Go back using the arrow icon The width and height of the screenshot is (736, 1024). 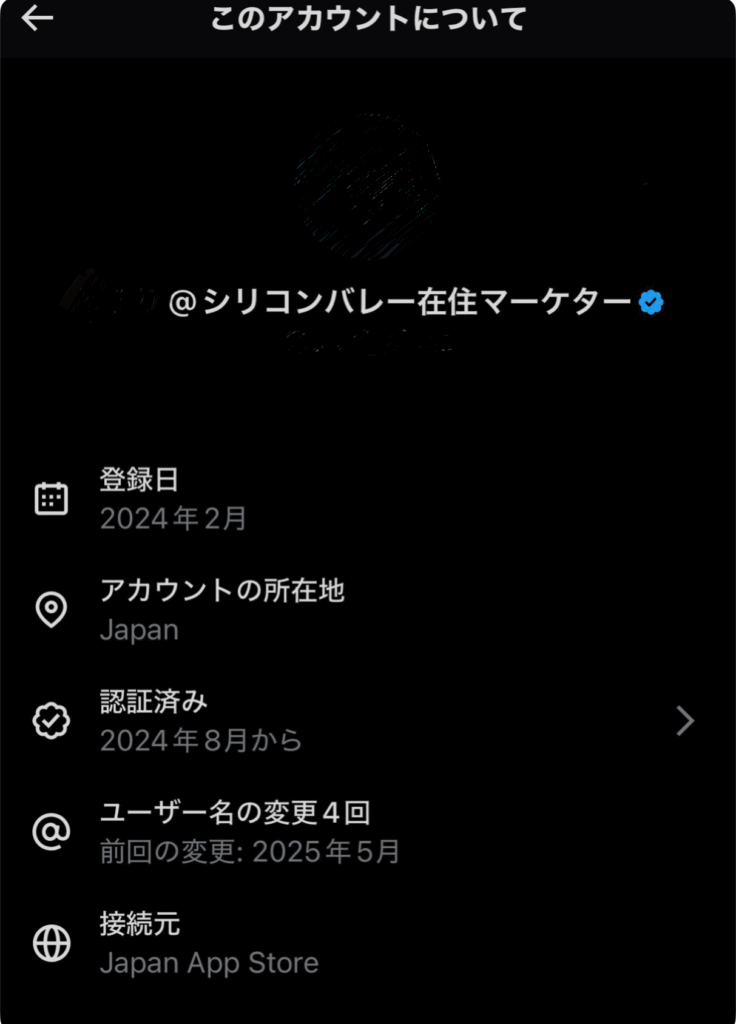tap(37, 18)
